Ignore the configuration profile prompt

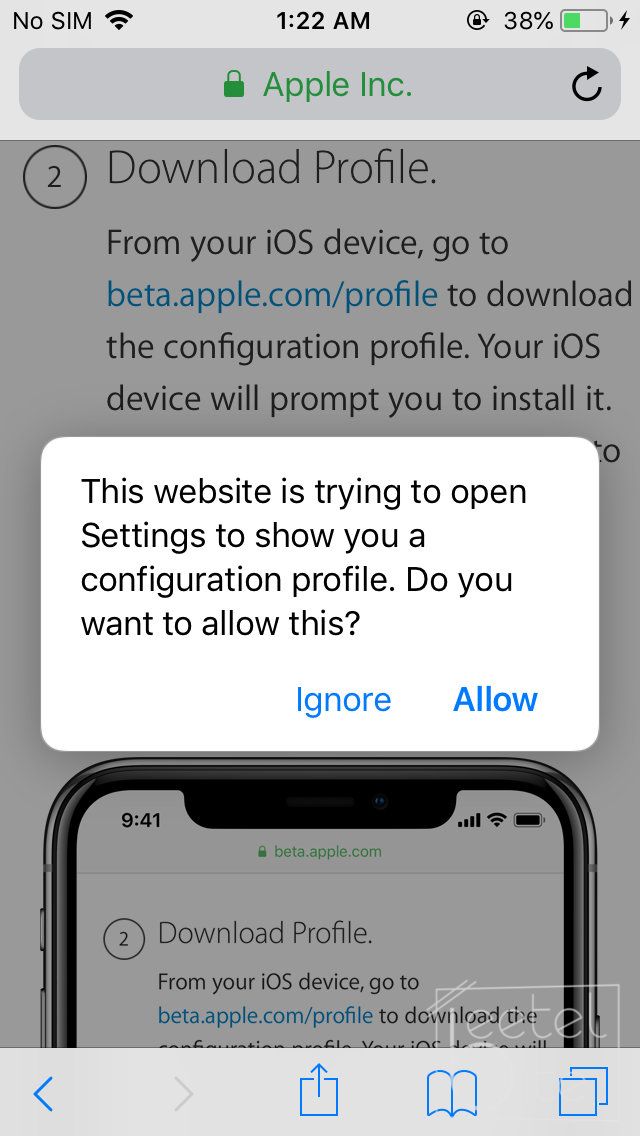point(343,700)
